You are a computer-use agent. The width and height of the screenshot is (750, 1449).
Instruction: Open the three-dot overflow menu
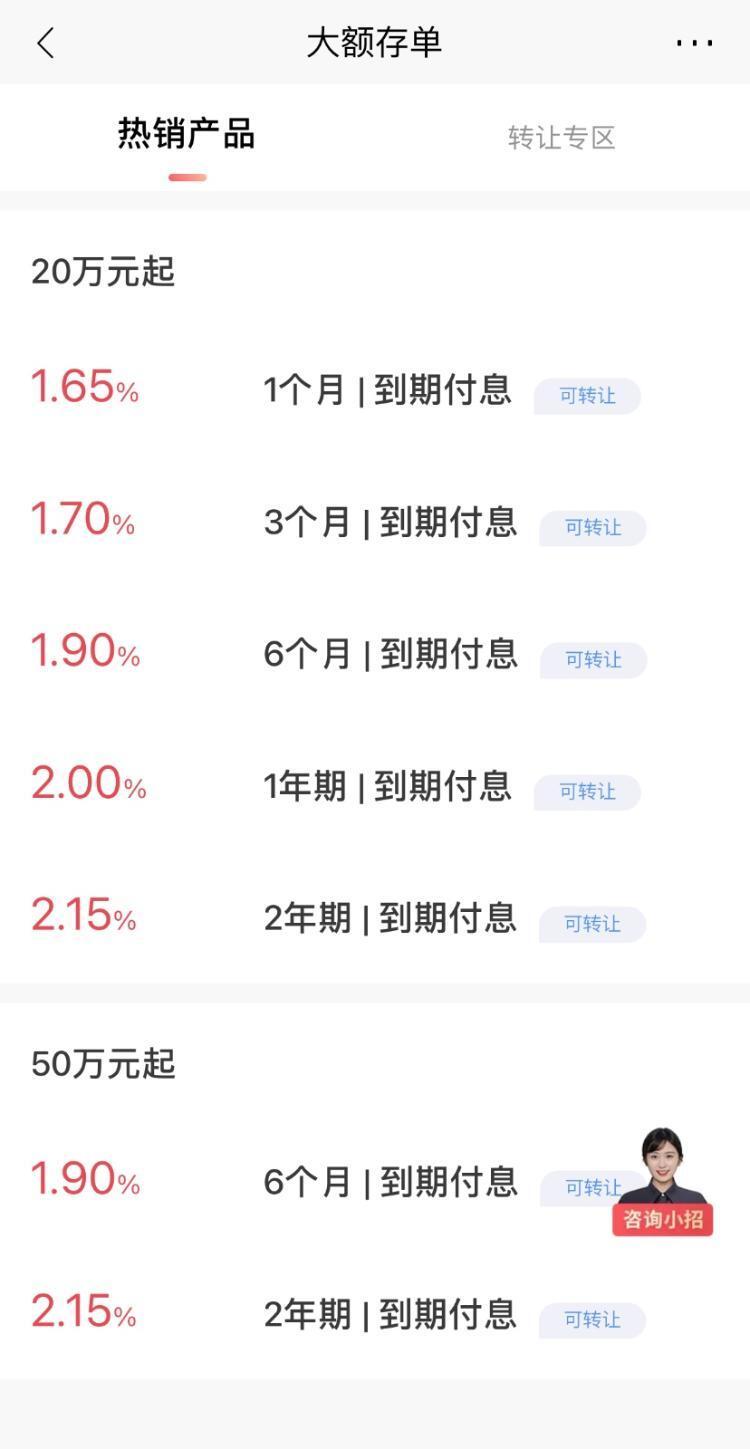694,43
